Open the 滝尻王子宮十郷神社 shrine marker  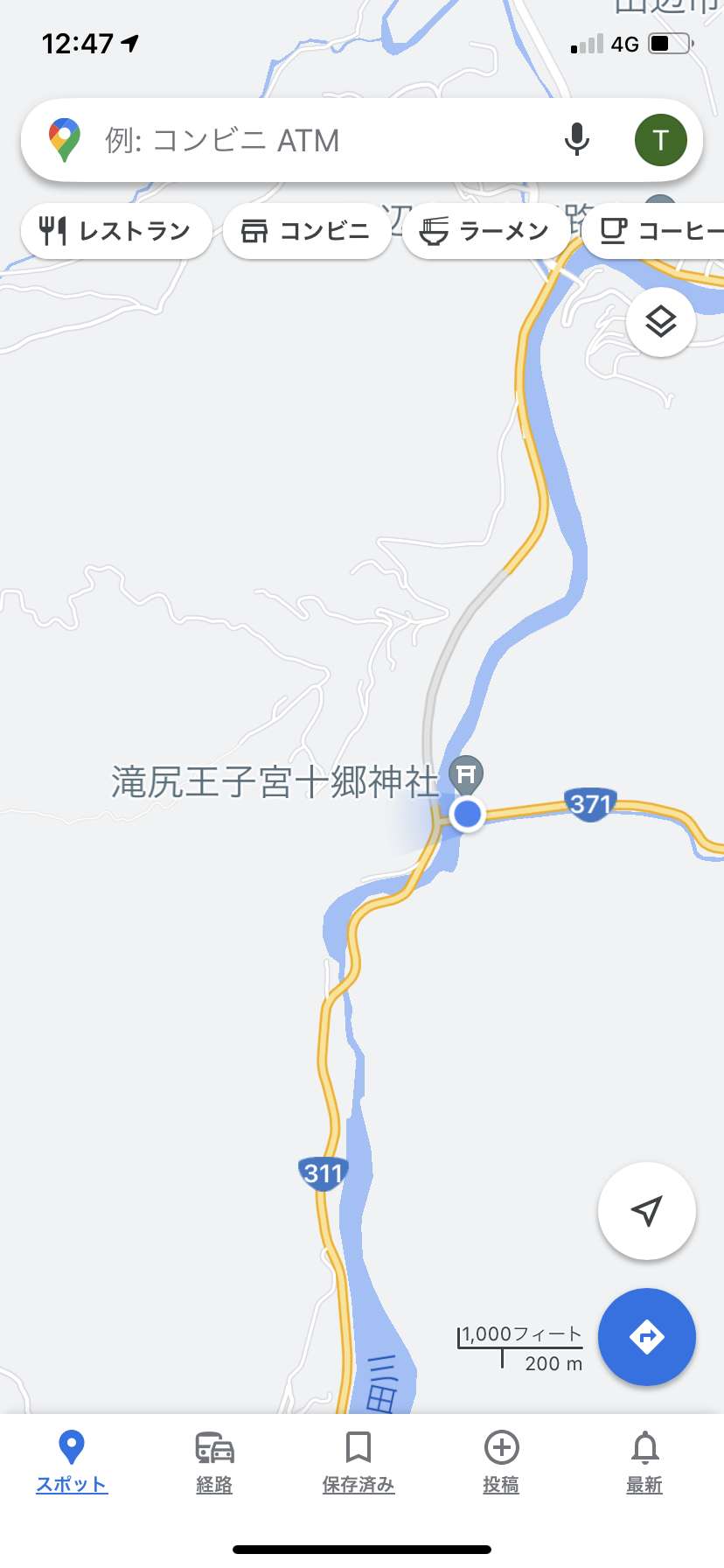tap(466, 774)
